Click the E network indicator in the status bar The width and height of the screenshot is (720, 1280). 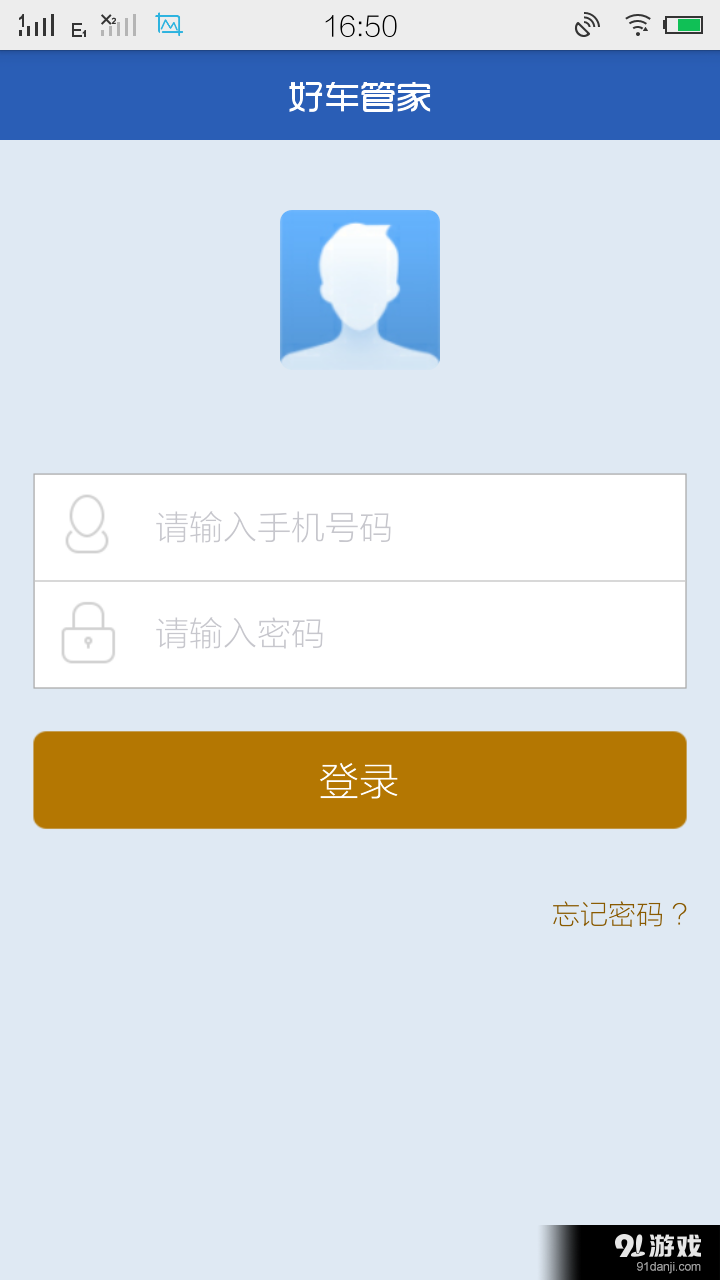pos(78,26)
